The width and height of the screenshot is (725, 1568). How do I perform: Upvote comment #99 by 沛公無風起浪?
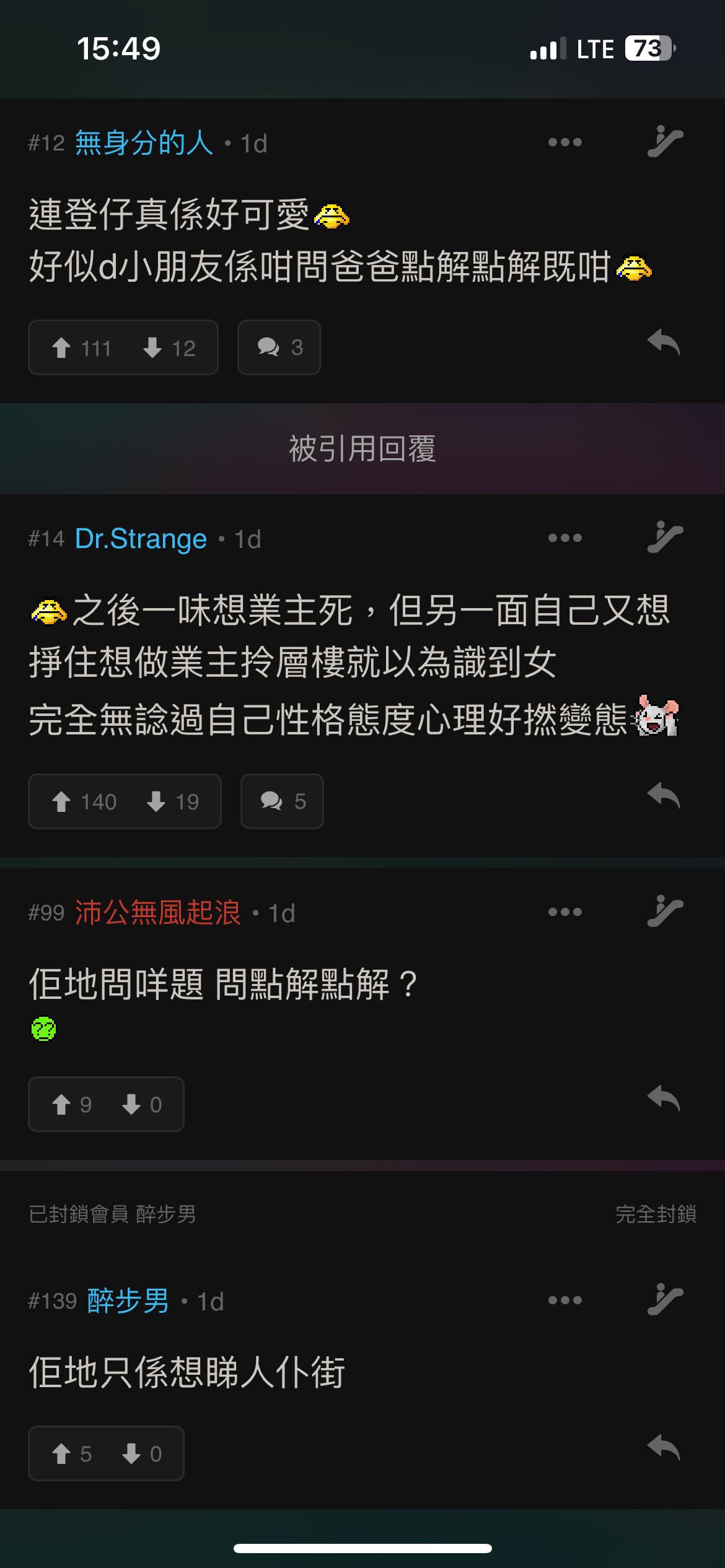(71, 1105)
